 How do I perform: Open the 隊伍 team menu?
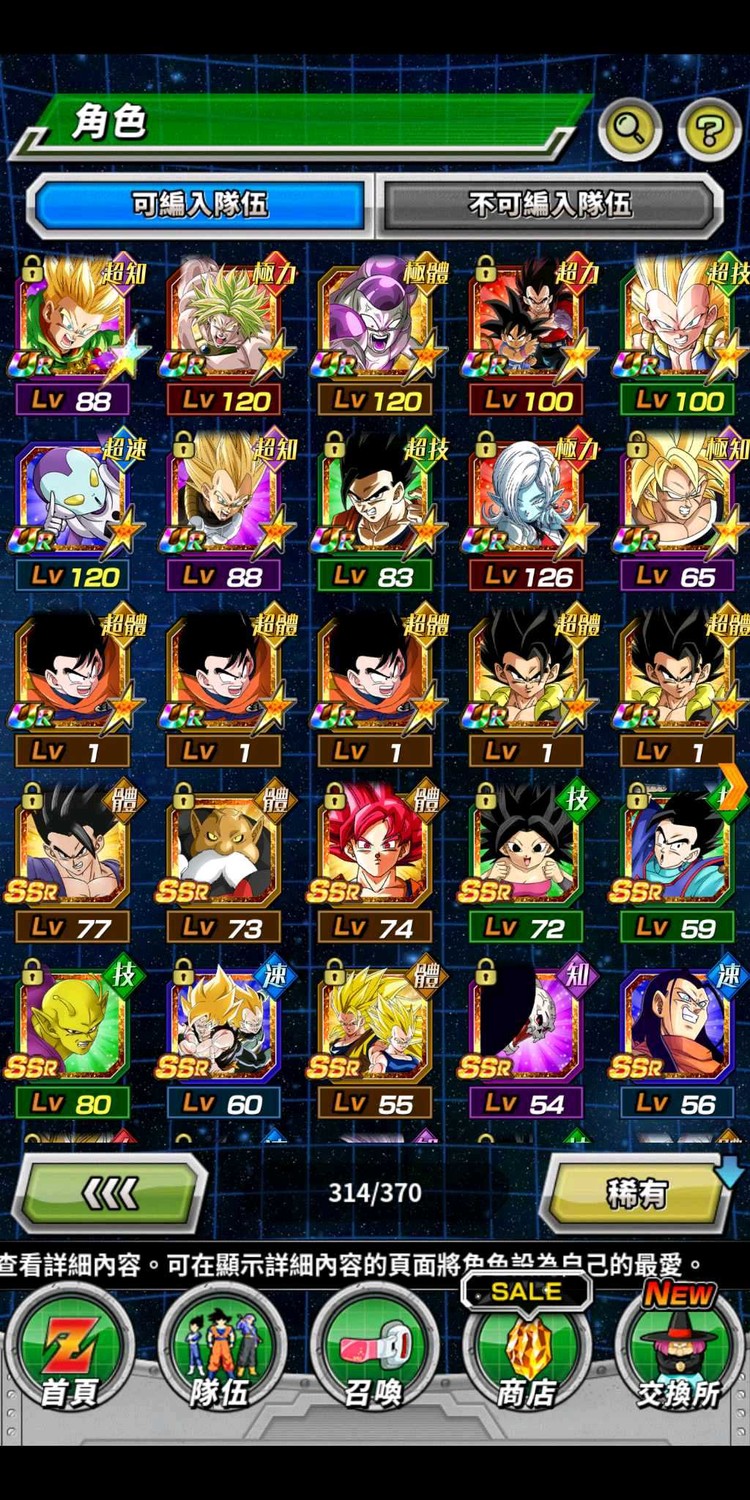(x=221, y=1350)
